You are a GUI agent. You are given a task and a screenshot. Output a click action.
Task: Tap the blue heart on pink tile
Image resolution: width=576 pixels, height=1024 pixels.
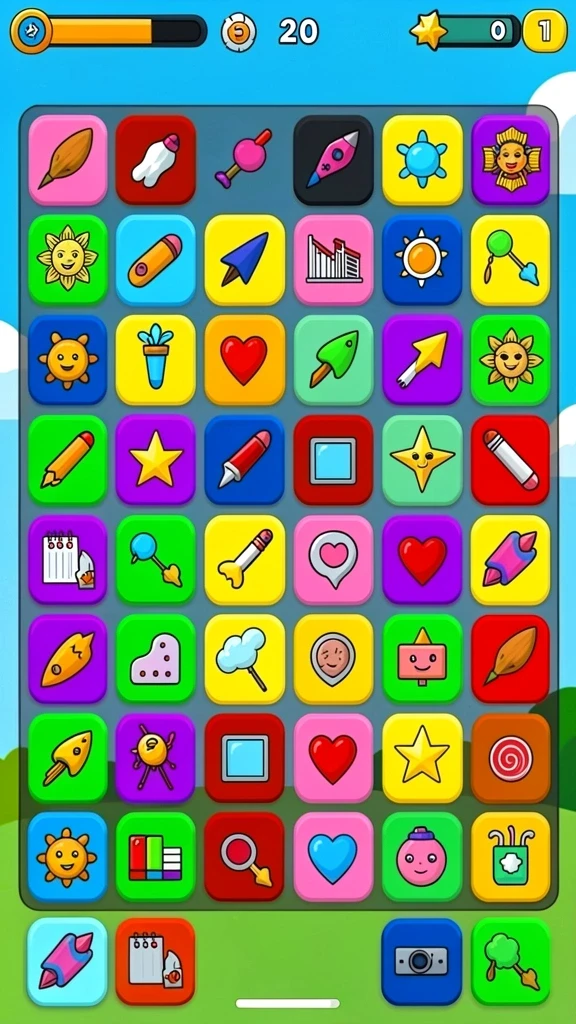(333, 857)
